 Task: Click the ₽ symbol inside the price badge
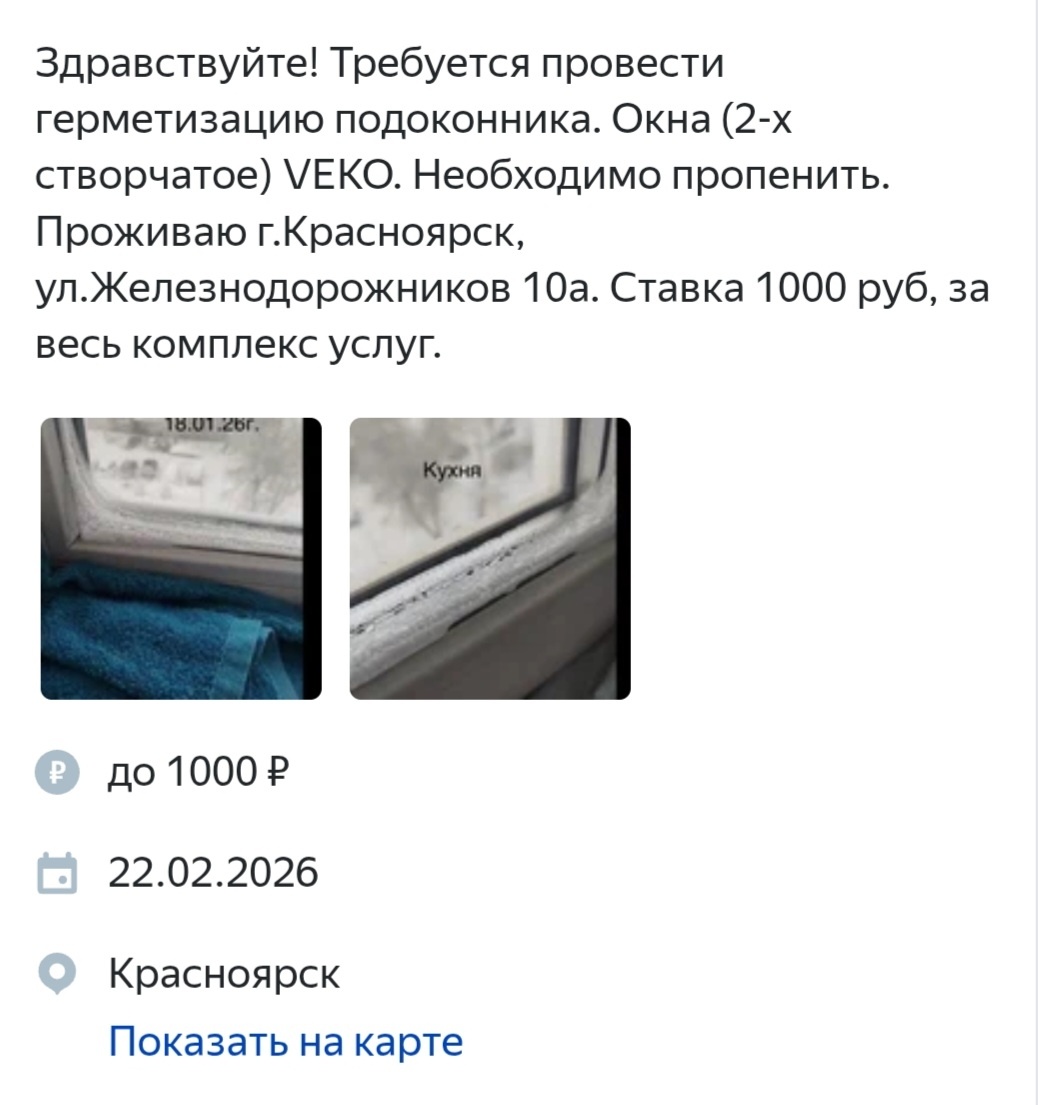pos(60,772)
